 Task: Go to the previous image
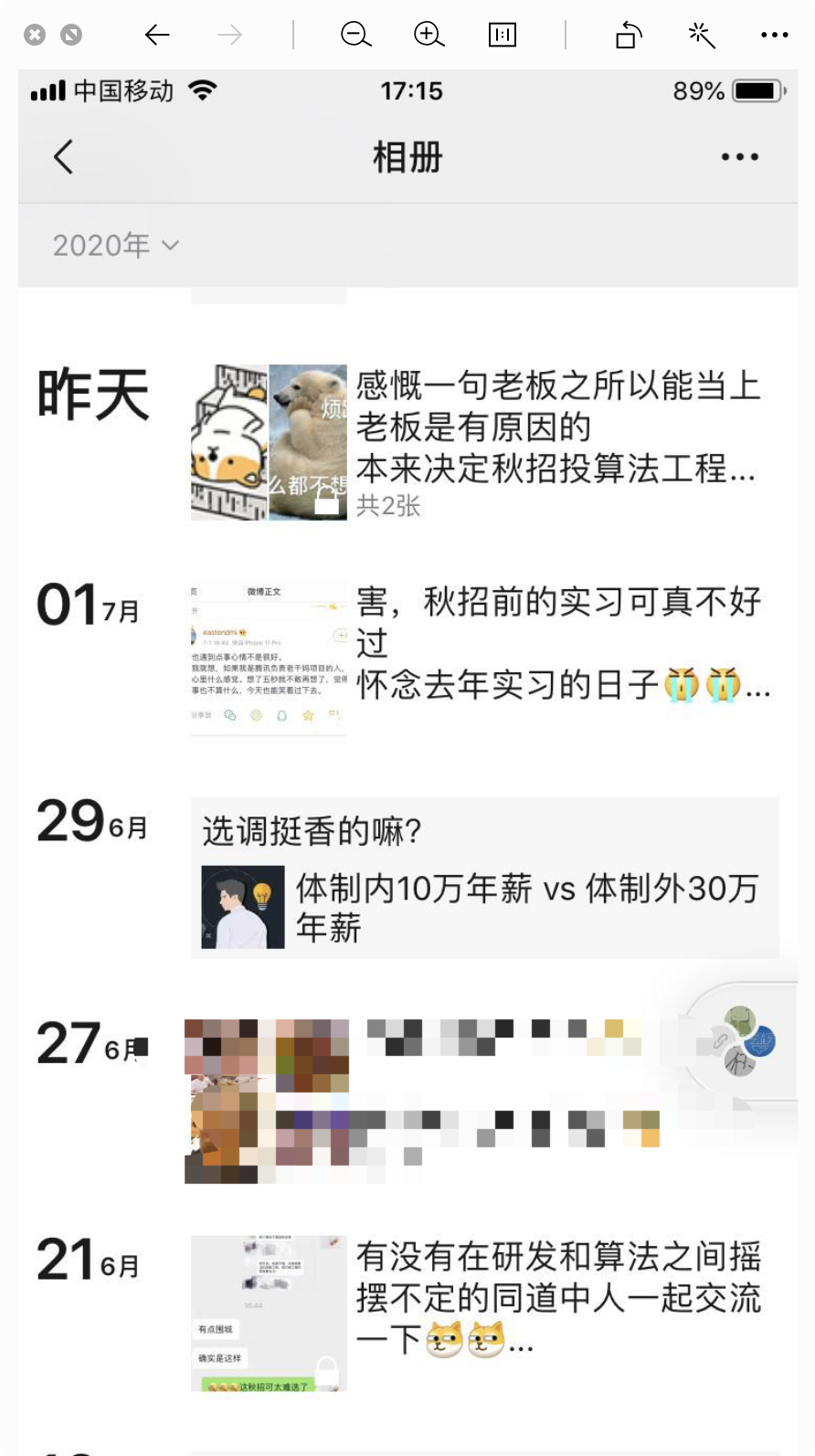(157, 36)
